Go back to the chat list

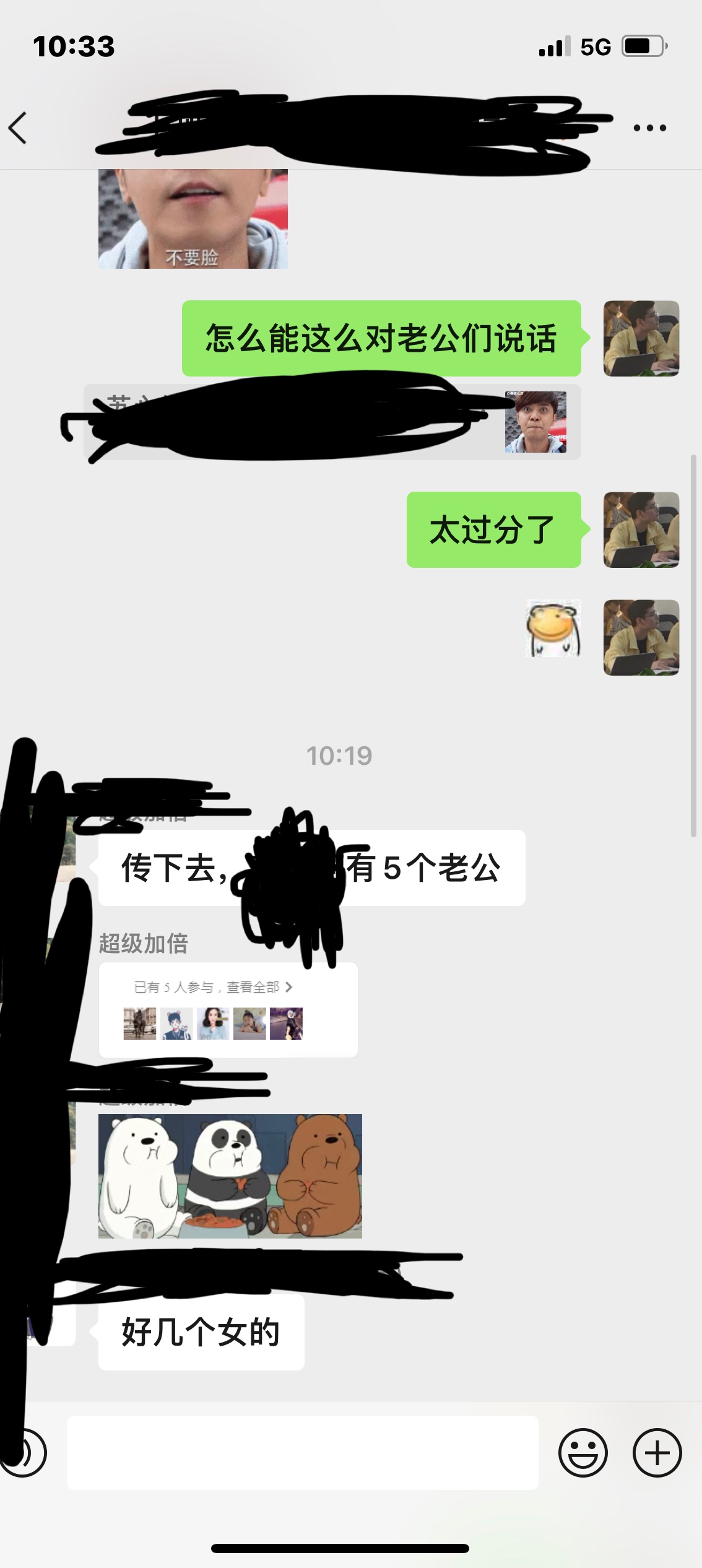pos(19,128)
